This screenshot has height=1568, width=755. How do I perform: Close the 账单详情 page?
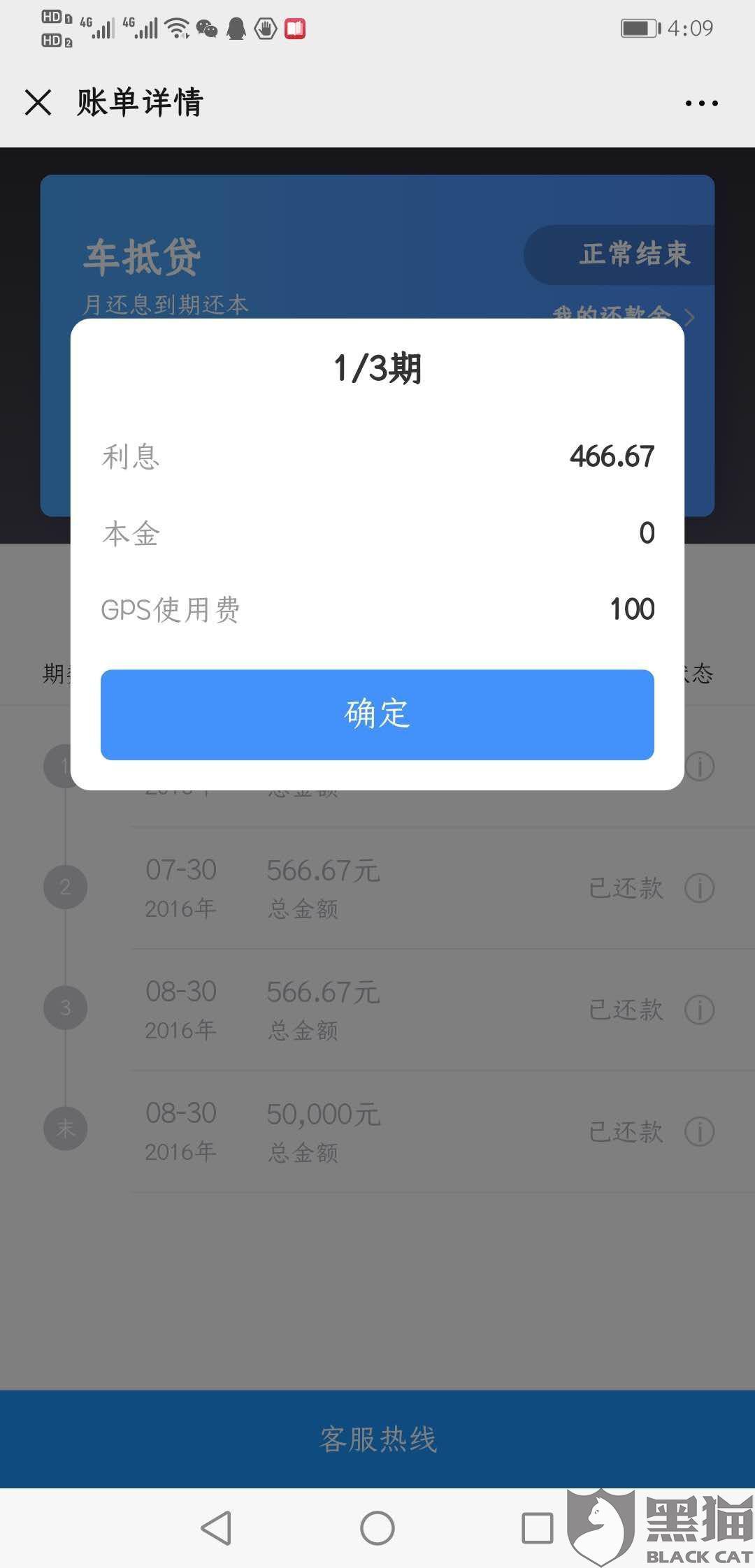point(38,102)
